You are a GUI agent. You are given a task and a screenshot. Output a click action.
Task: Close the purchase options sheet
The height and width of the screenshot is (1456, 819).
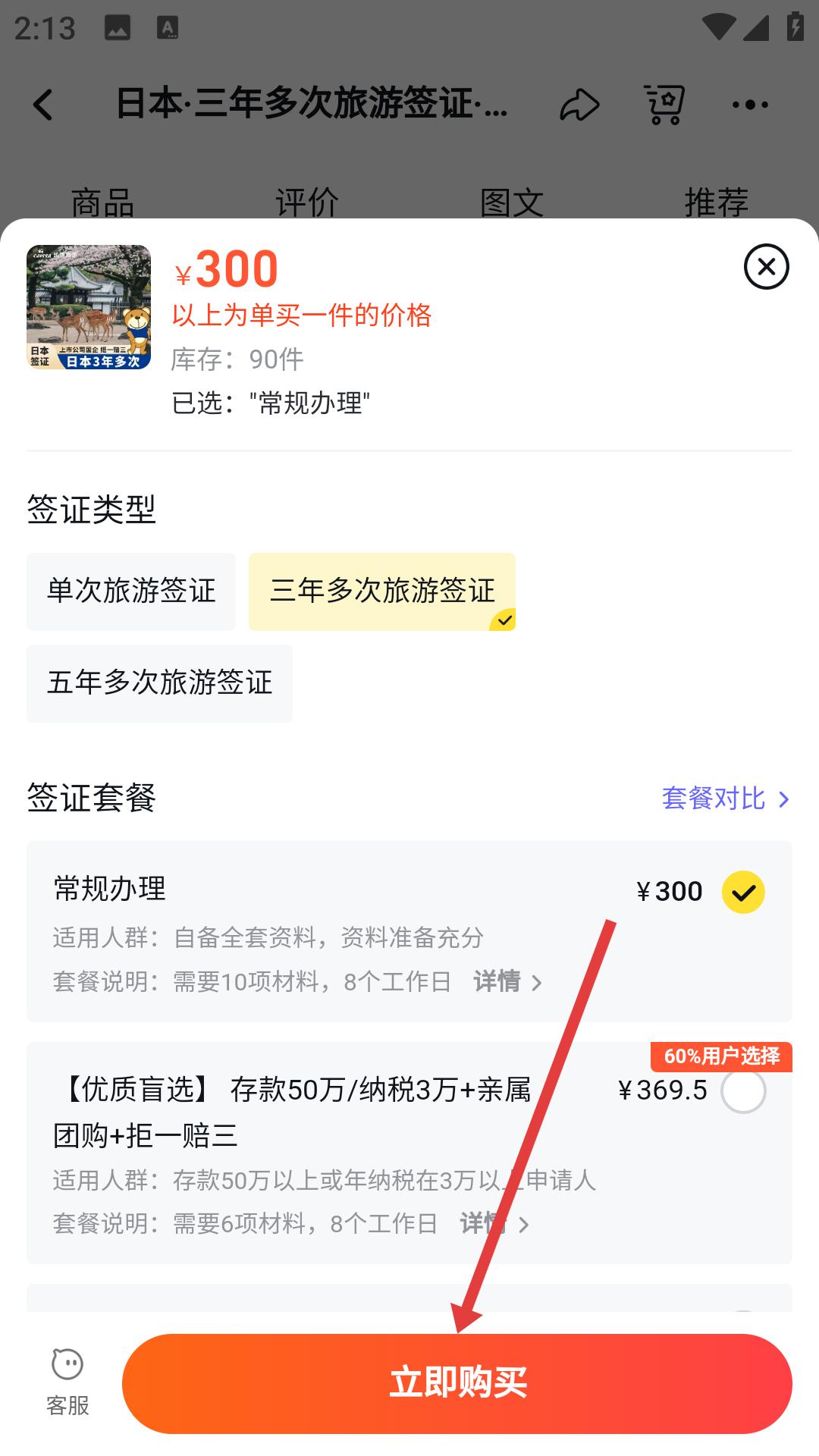point(766,267)
